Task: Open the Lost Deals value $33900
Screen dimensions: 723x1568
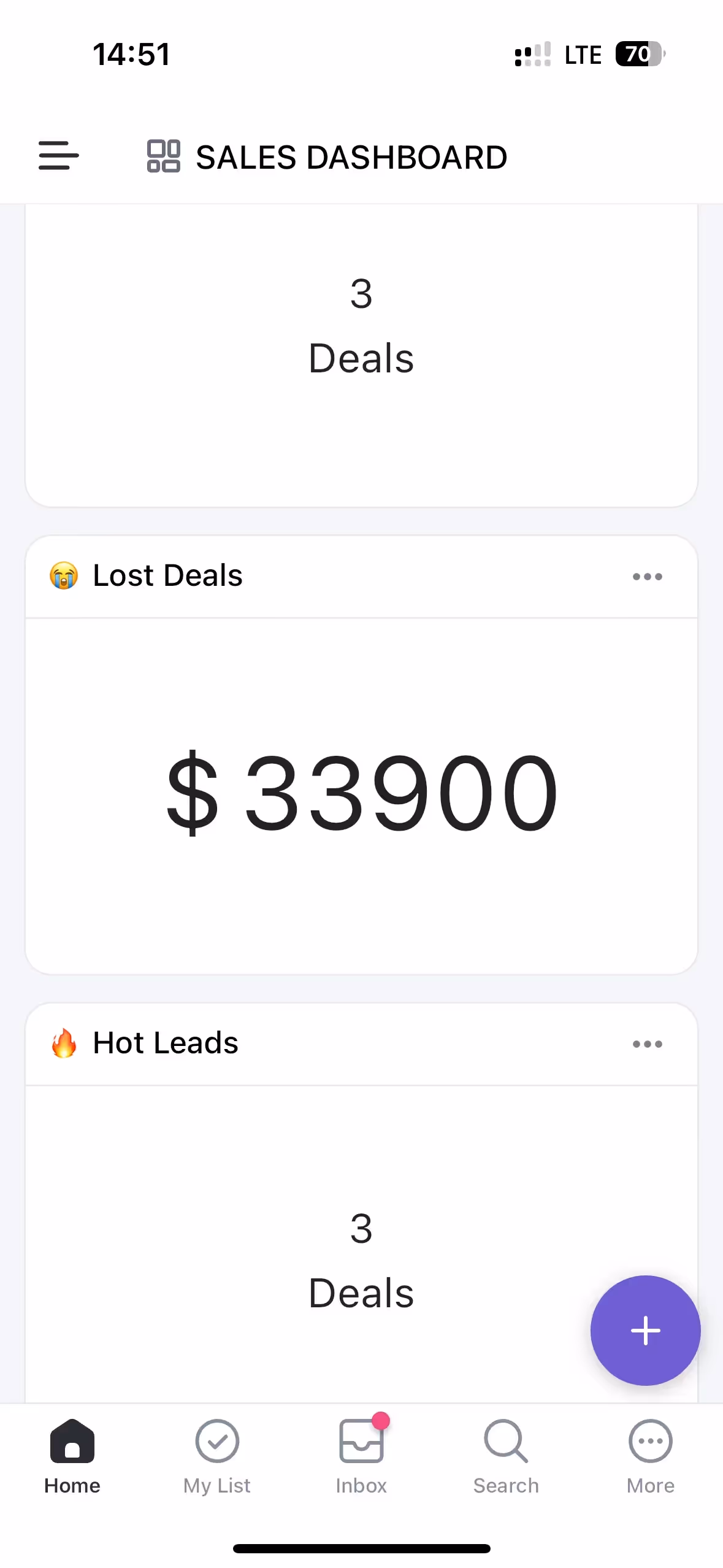Action: pos(361,791)
